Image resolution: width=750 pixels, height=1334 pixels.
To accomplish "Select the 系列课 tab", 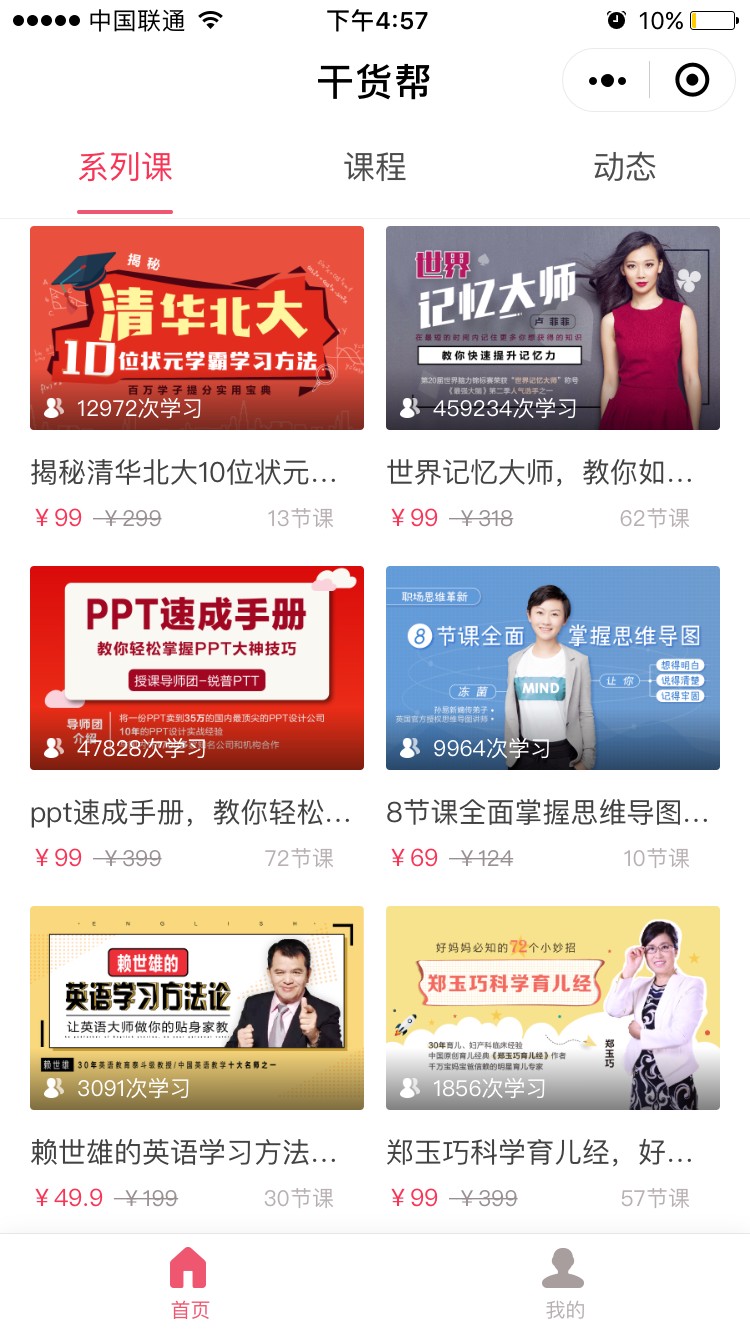I will coord(125,167).
